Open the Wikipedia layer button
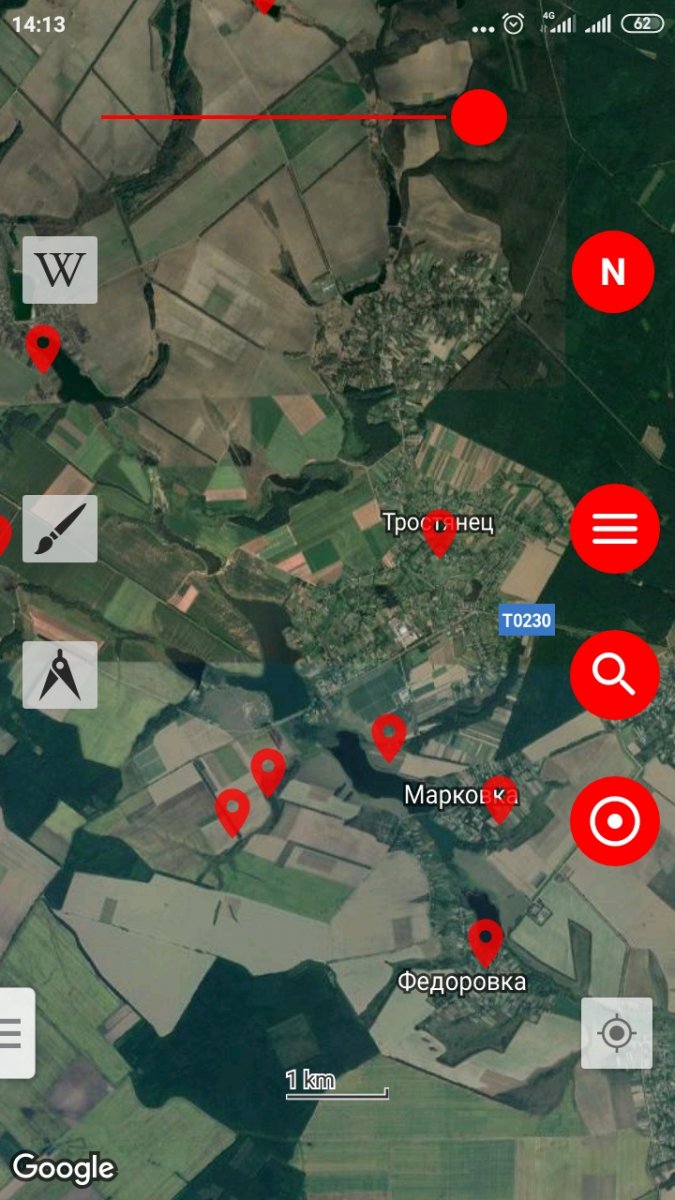Screen dimensions: 675x1200 click(60, 270)
